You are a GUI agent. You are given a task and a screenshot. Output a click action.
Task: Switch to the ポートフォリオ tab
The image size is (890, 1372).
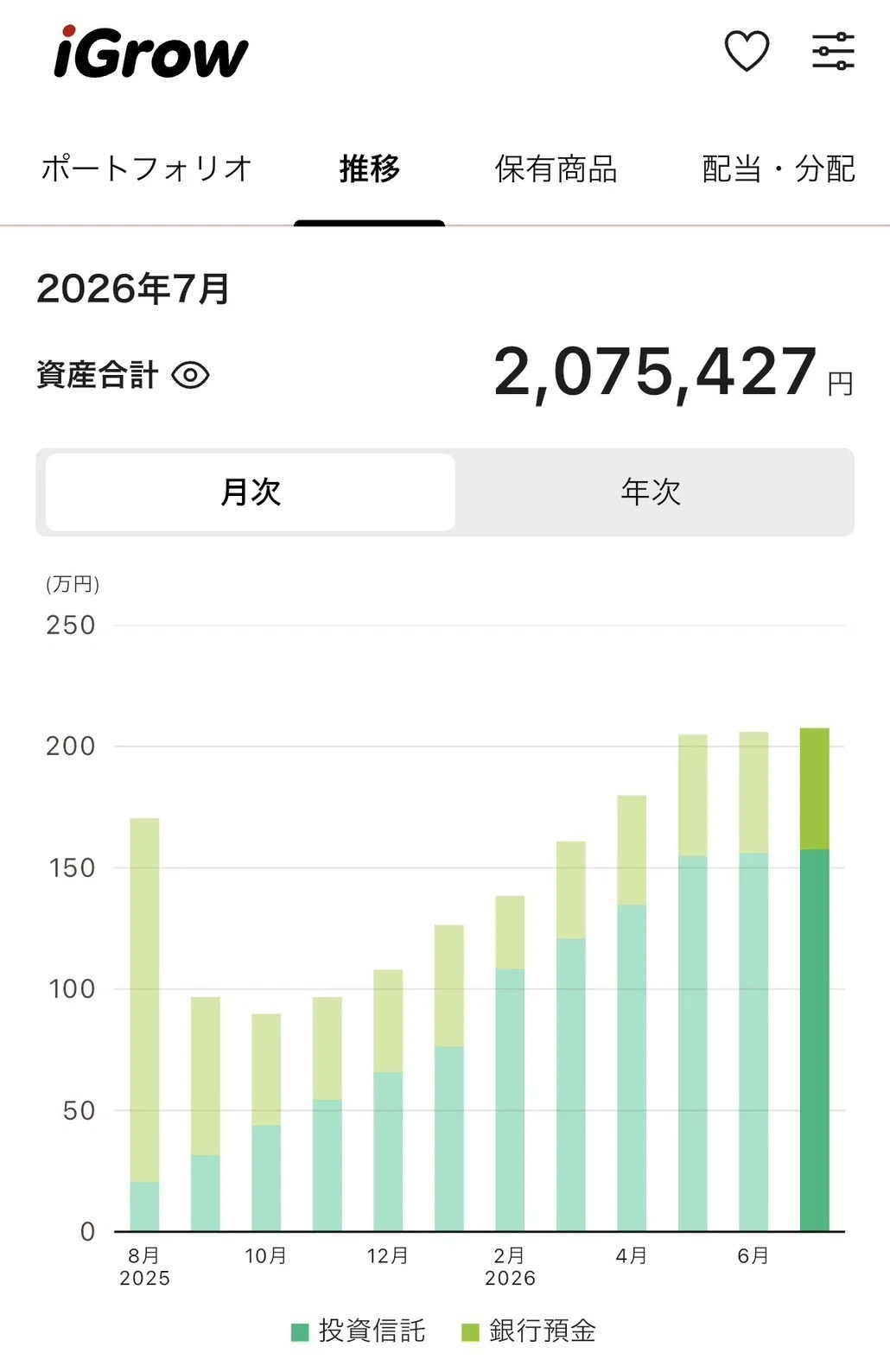click(x=147, y=168)
